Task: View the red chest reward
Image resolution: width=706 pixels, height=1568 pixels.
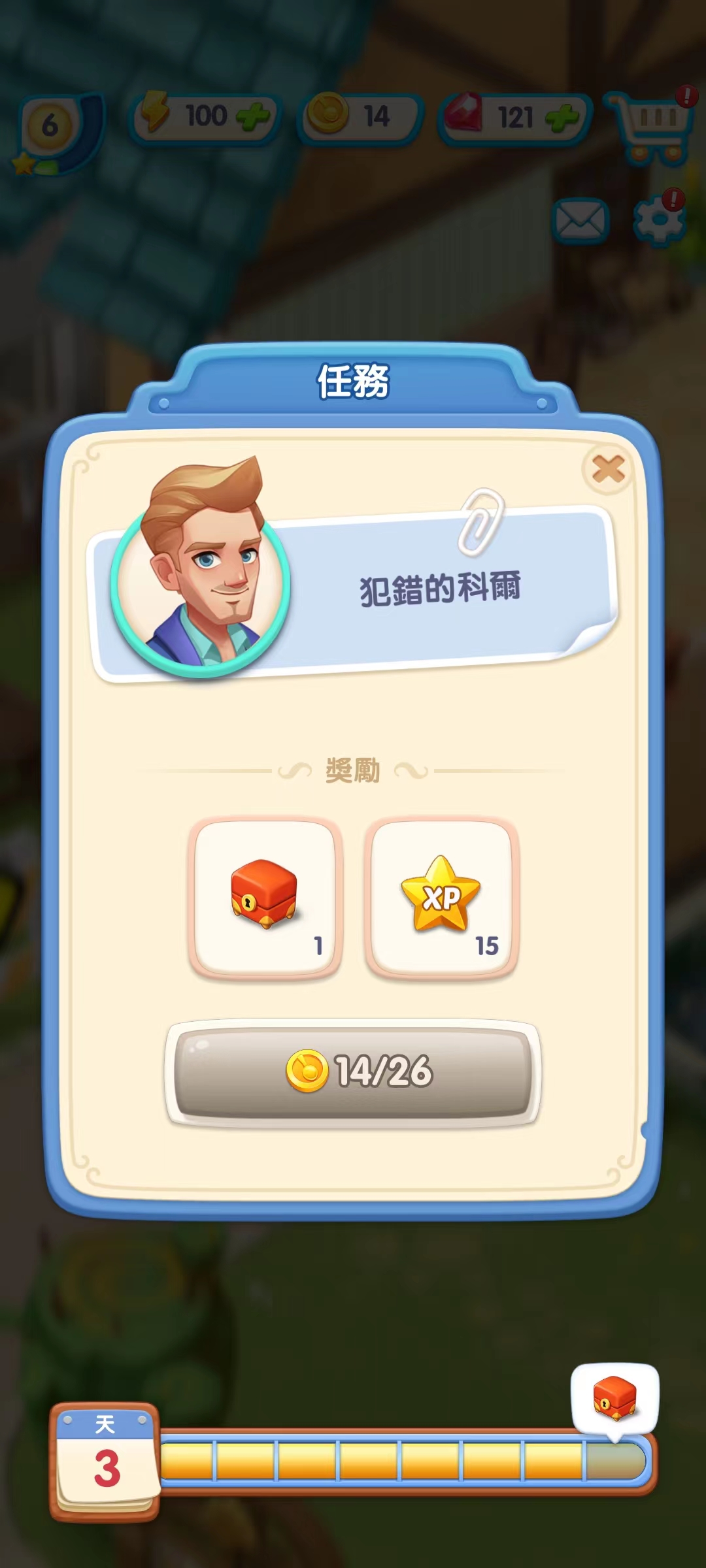Action: click(x=265, y=898)
